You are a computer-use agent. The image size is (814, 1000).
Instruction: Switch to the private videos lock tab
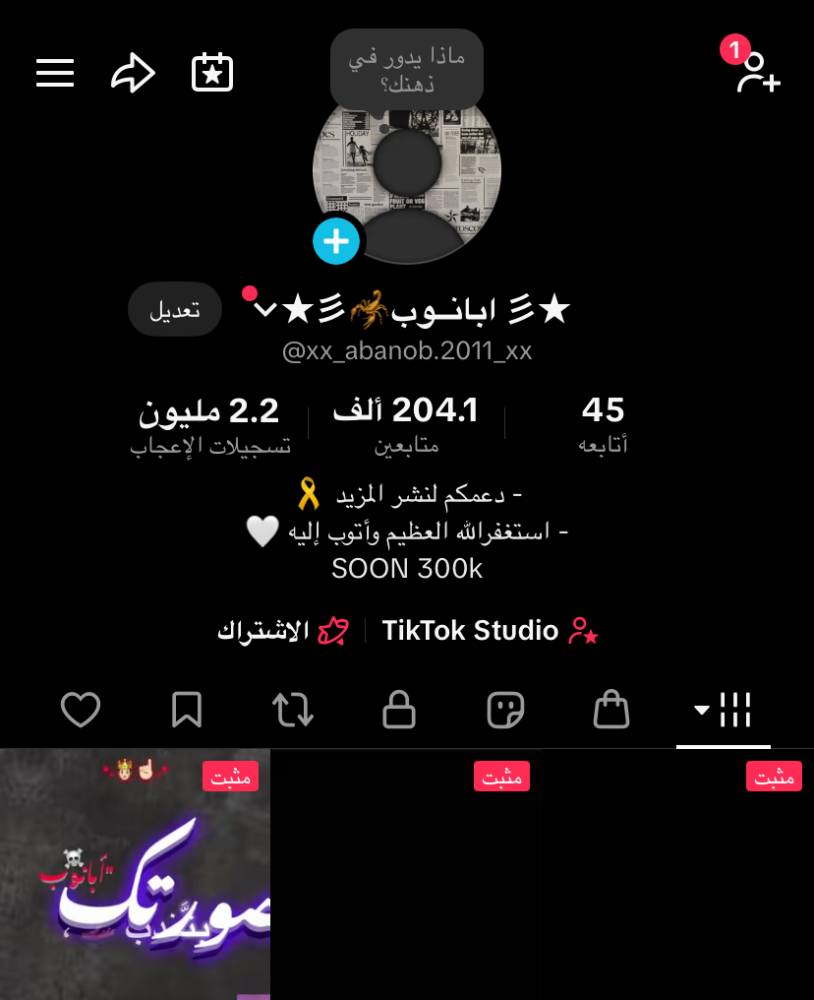click(x=399, y=710)
